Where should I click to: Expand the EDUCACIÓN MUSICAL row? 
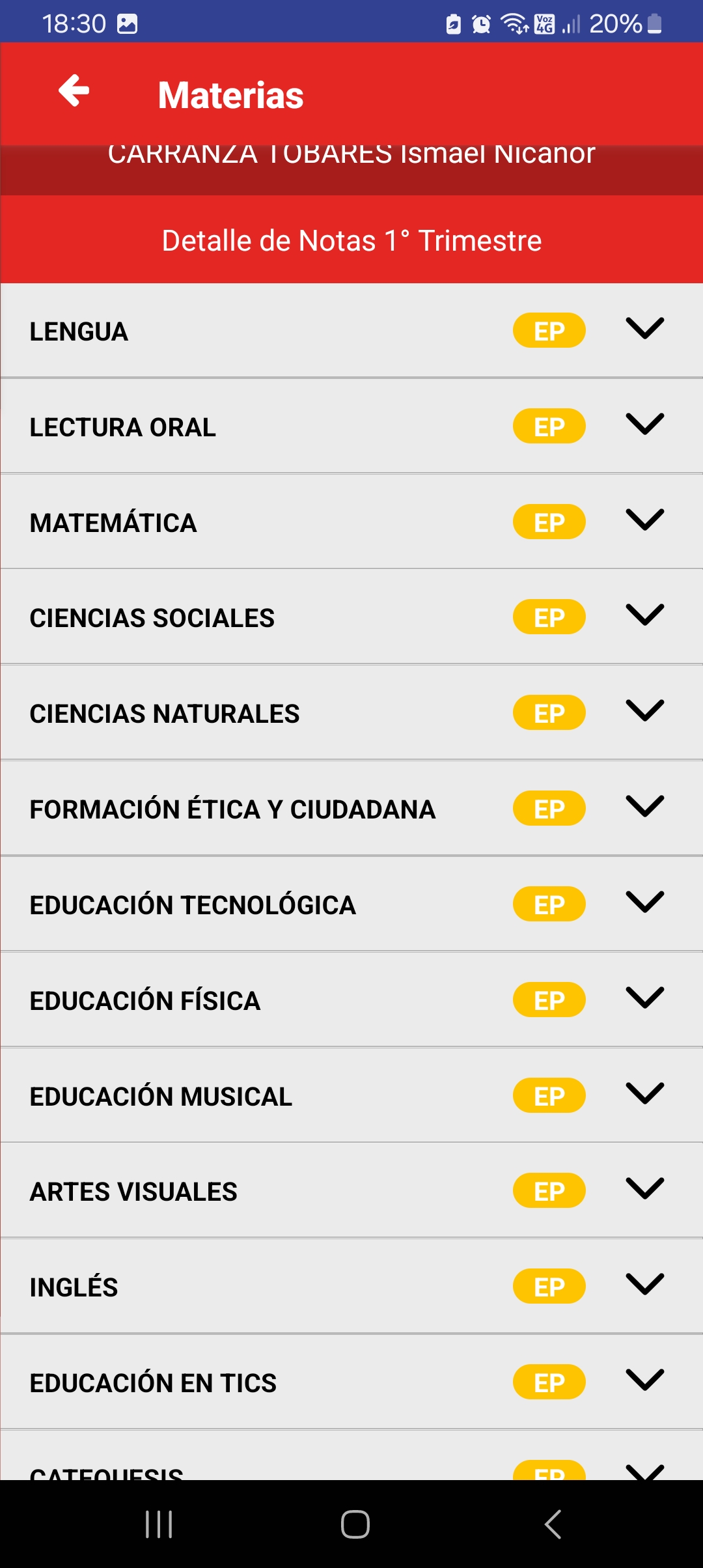coord(644,1094)
